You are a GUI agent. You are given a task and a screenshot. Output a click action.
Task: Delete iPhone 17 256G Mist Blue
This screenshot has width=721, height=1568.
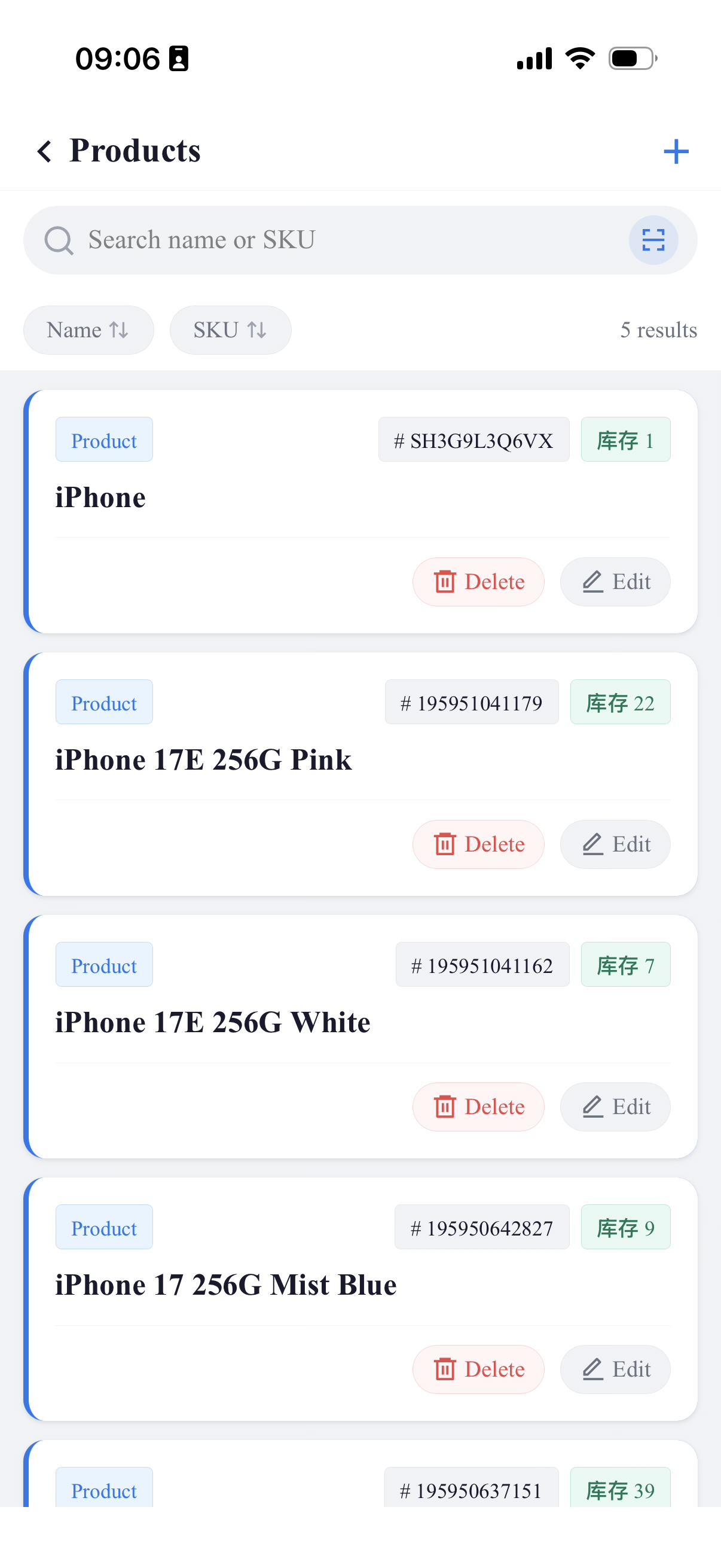(x=478, y=1369)
